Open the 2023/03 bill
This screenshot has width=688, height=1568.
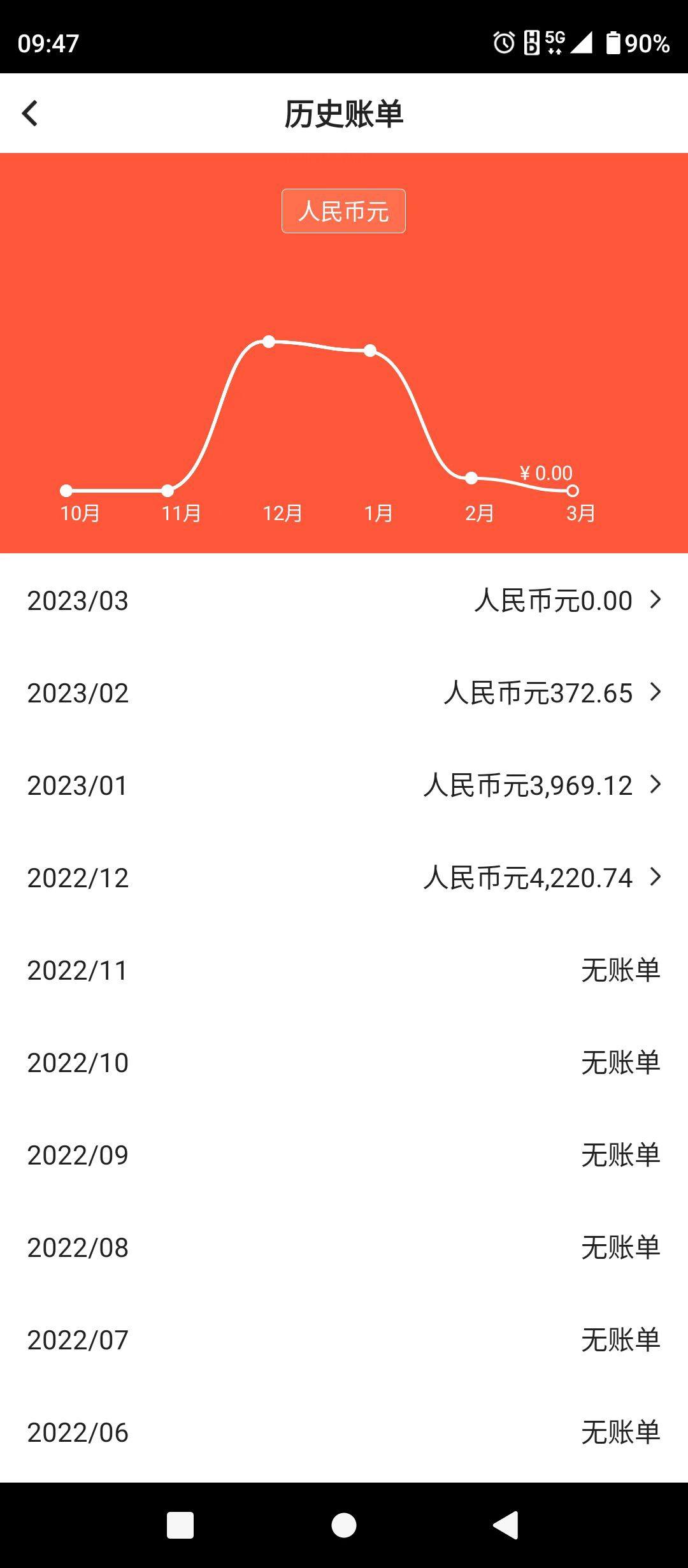(344, 600)
